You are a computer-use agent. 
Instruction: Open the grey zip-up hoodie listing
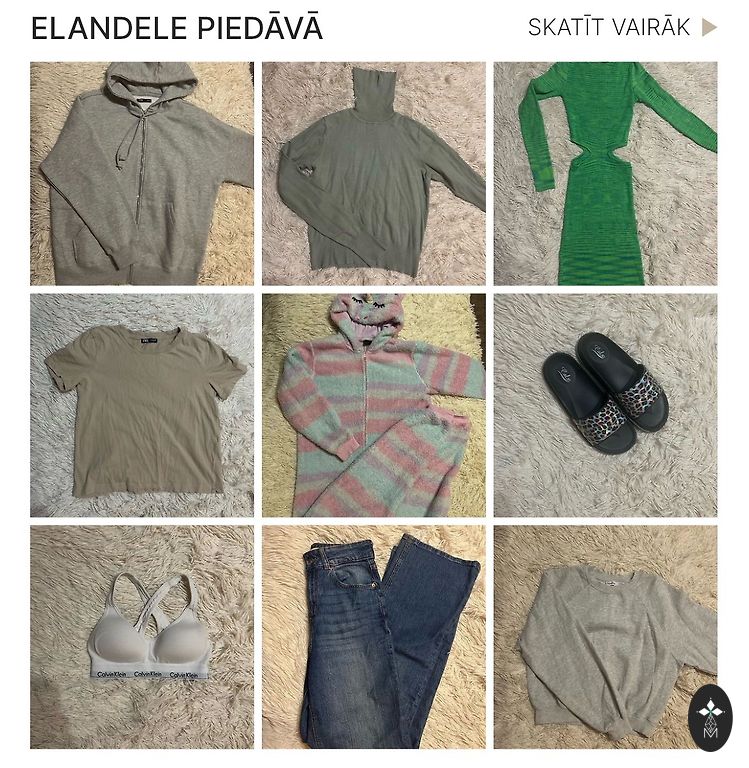[141, 173]
